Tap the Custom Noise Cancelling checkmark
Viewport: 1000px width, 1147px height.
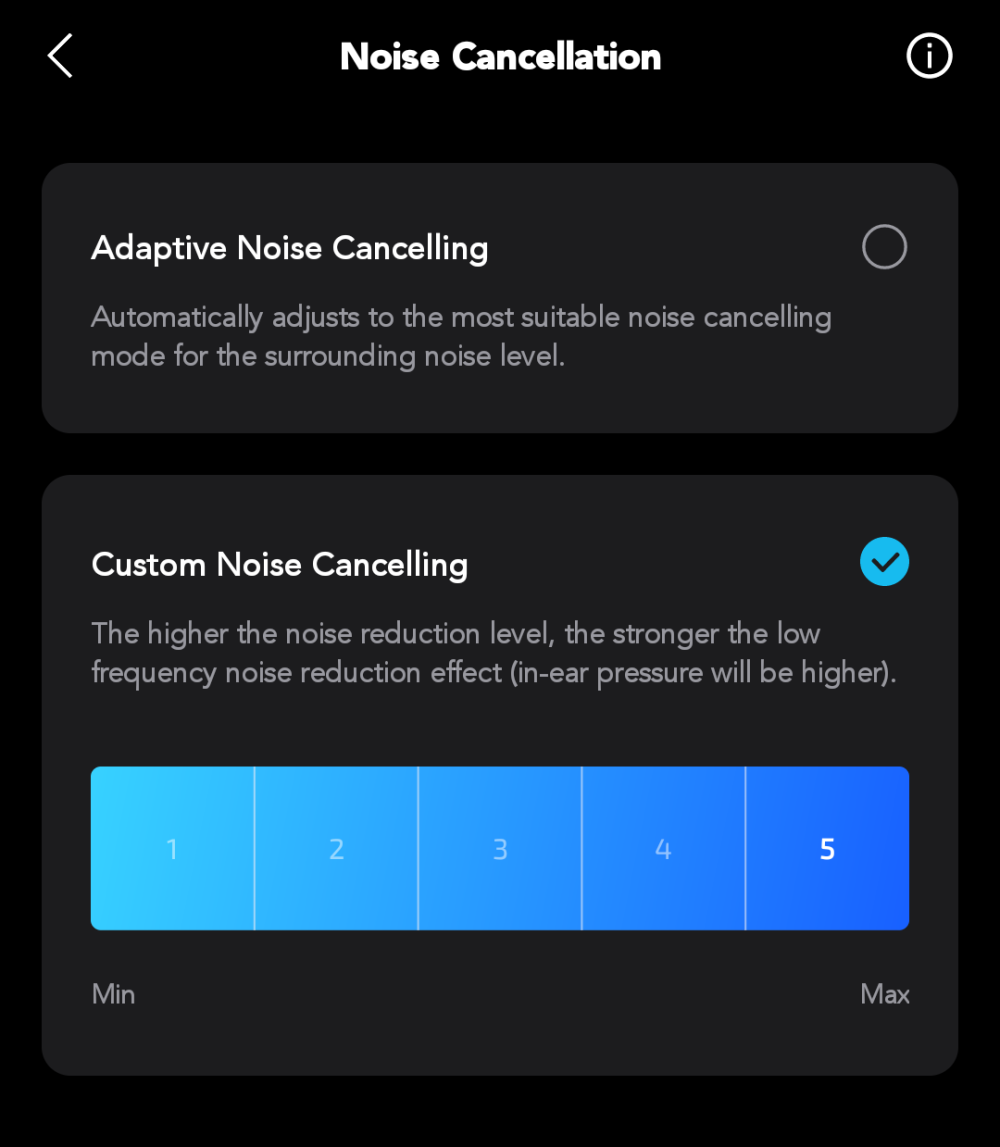884,562
